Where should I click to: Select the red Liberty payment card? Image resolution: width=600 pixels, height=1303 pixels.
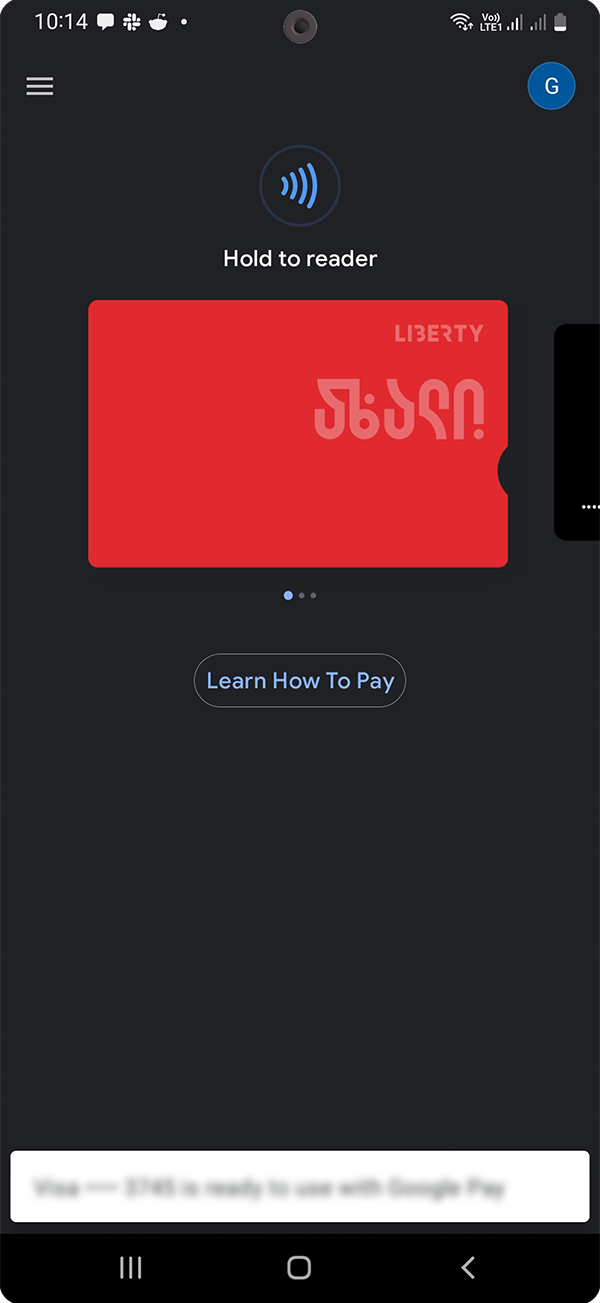297,433
